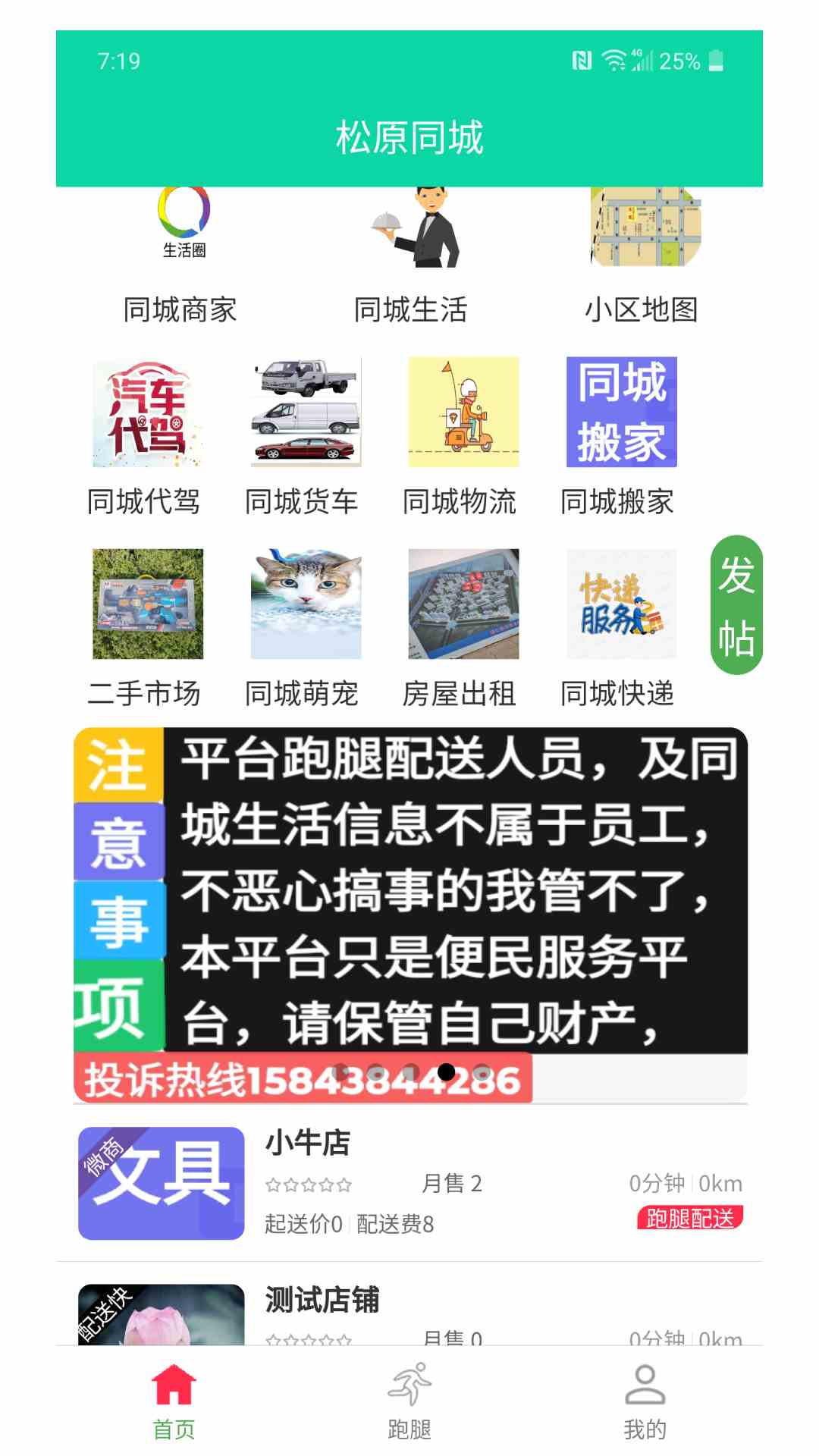Open the 小区地图 community map icon
The height and width of the screenshot is (1456, 819).
click(645, 250)
